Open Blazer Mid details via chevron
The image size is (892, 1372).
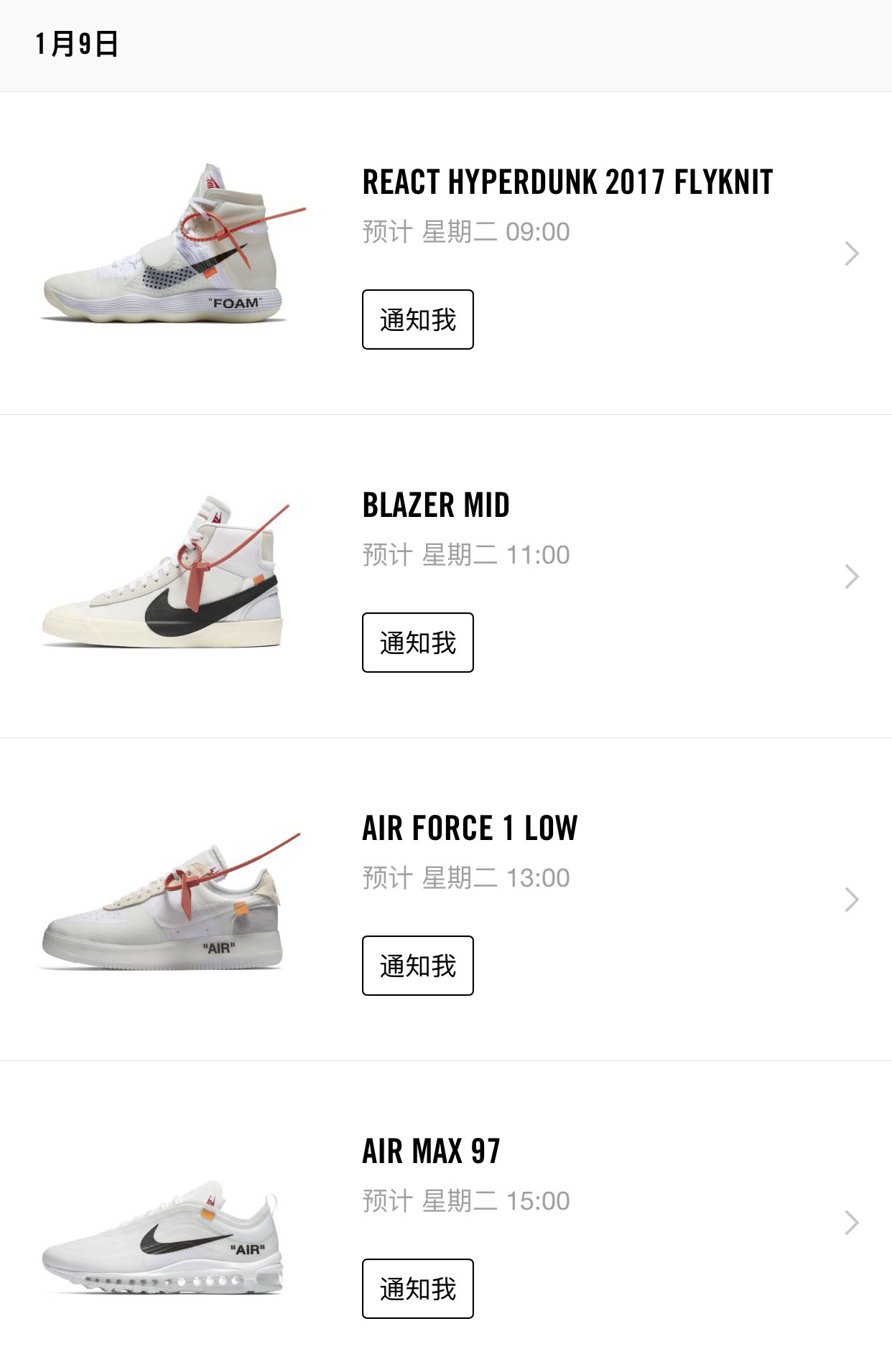click(852, 577)
